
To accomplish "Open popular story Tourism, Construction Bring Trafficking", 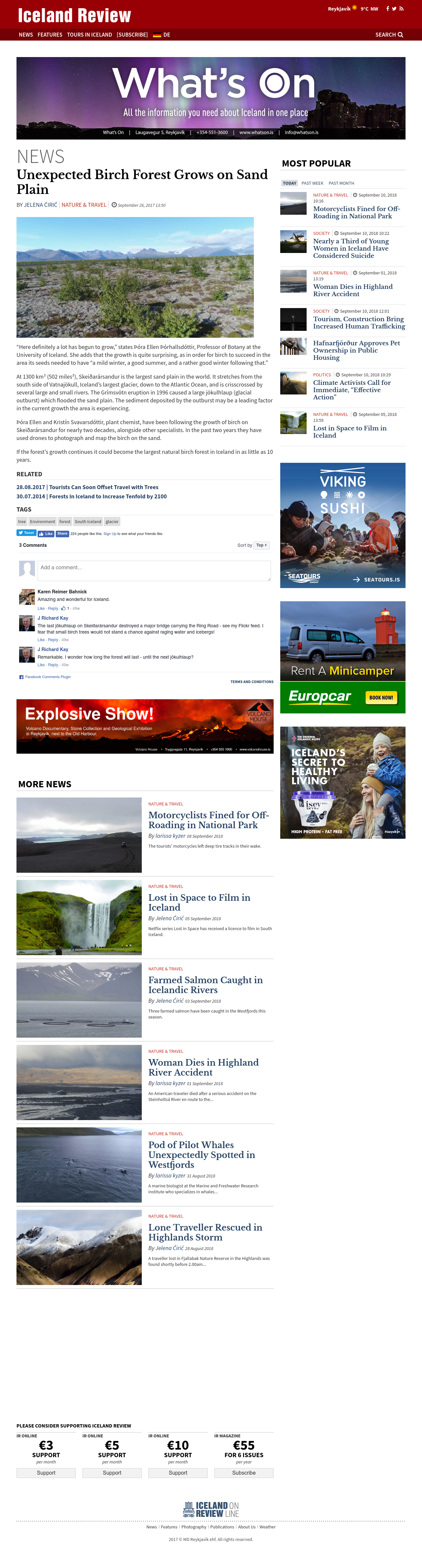I will click(359, 323).
